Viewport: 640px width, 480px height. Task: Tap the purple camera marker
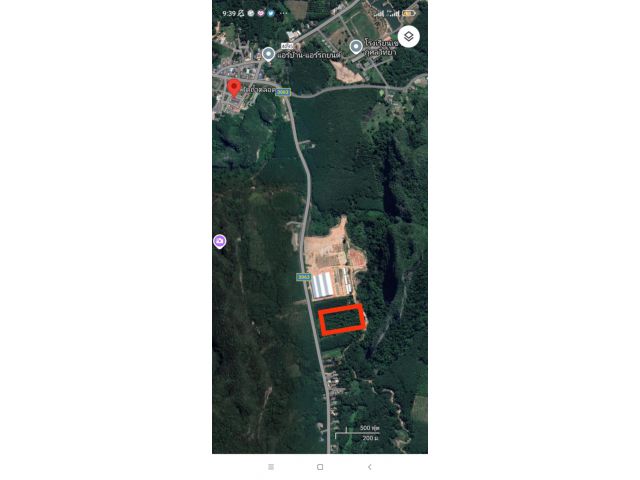click(x=219, y=241)
